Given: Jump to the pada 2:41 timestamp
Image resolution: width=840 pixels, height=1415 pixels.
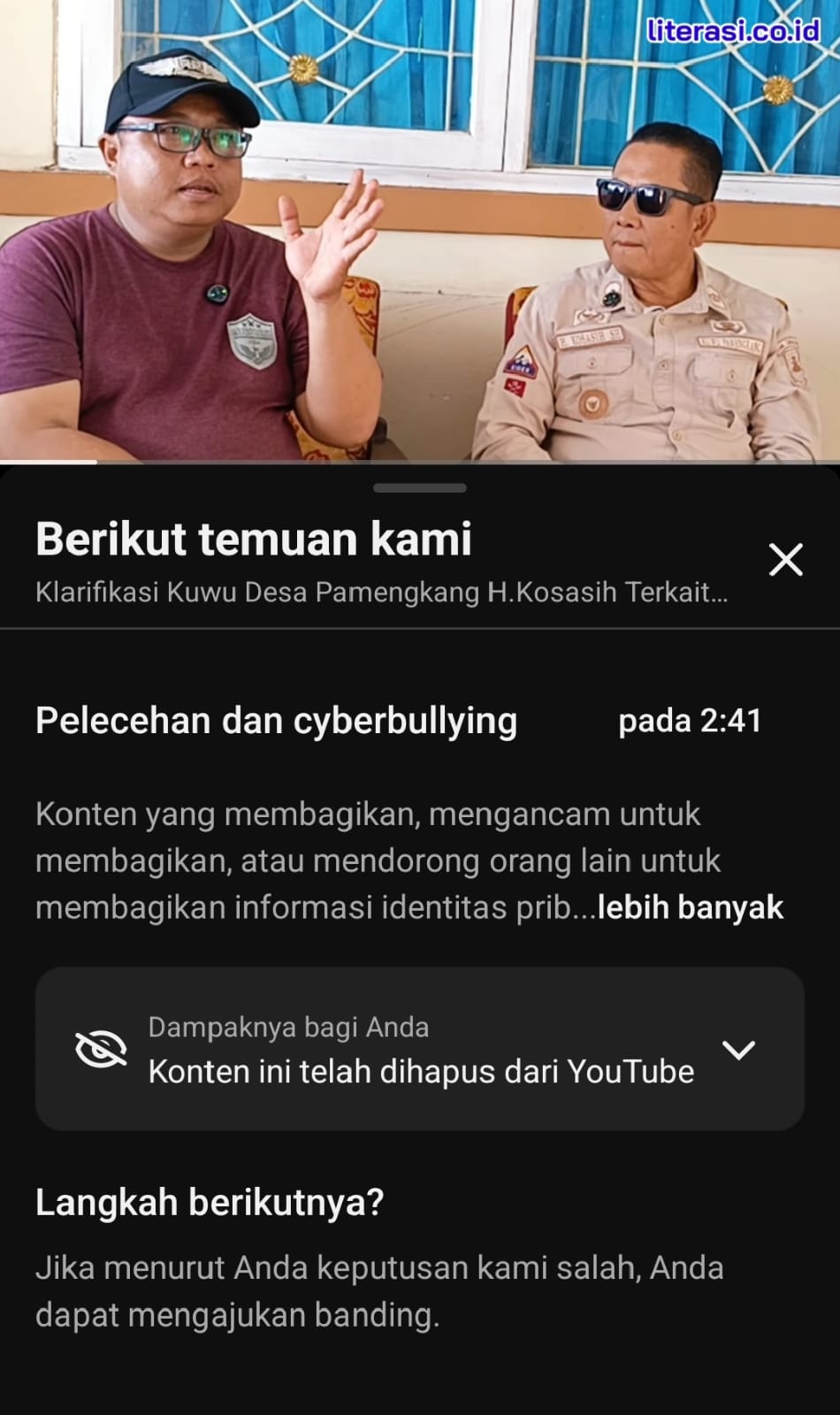Looking at the screenshot, I should pos(690,721).
